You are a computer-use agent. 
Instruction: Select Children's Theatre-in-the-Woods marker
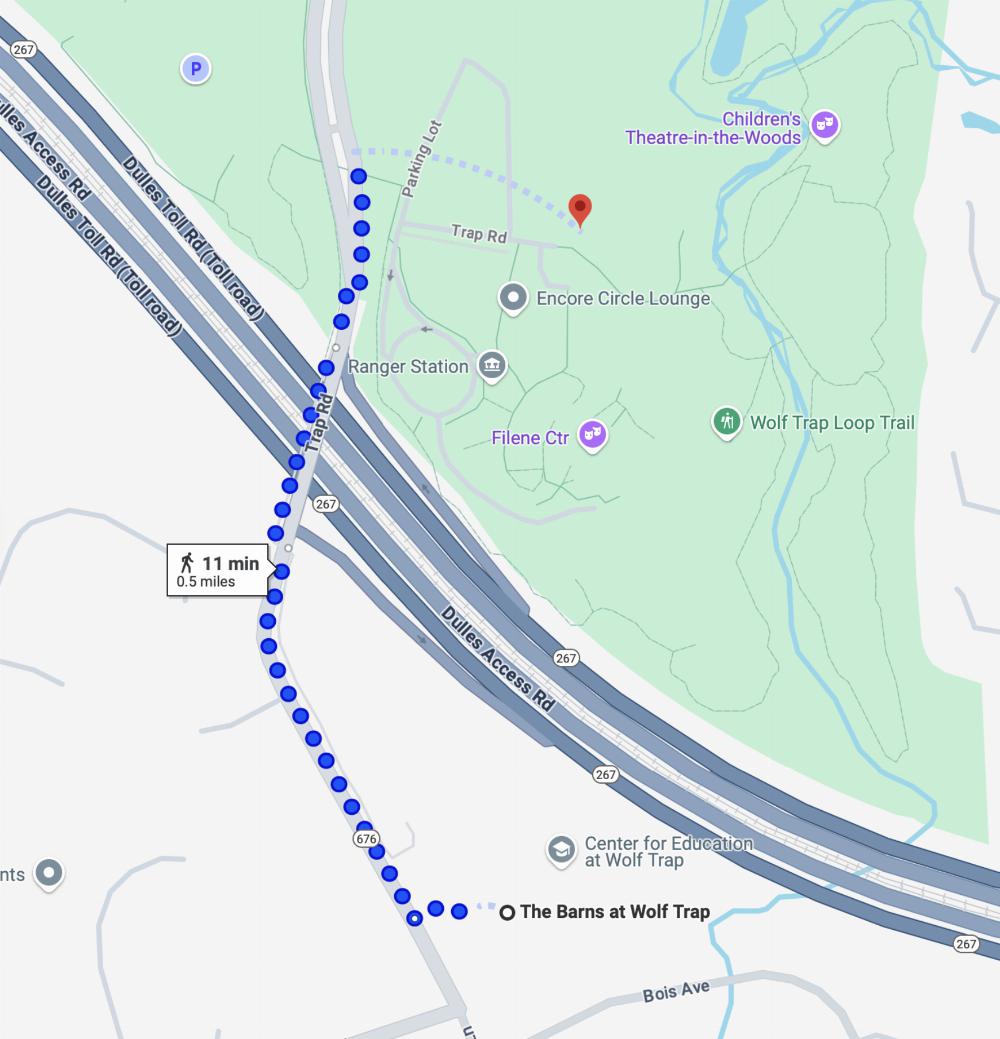(x=824, y=126)
